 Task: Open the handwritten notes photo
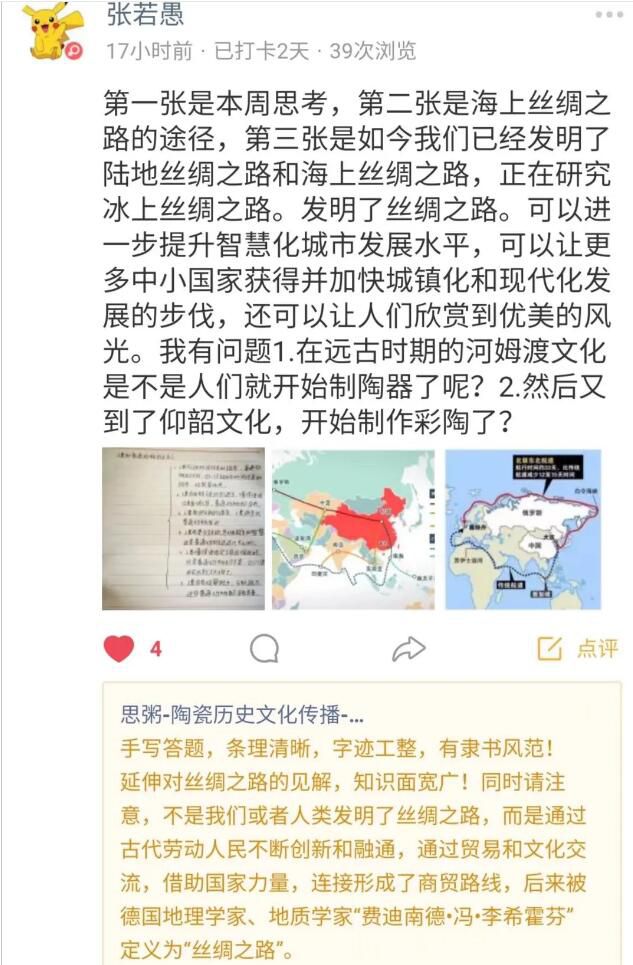tap(183, 529)
